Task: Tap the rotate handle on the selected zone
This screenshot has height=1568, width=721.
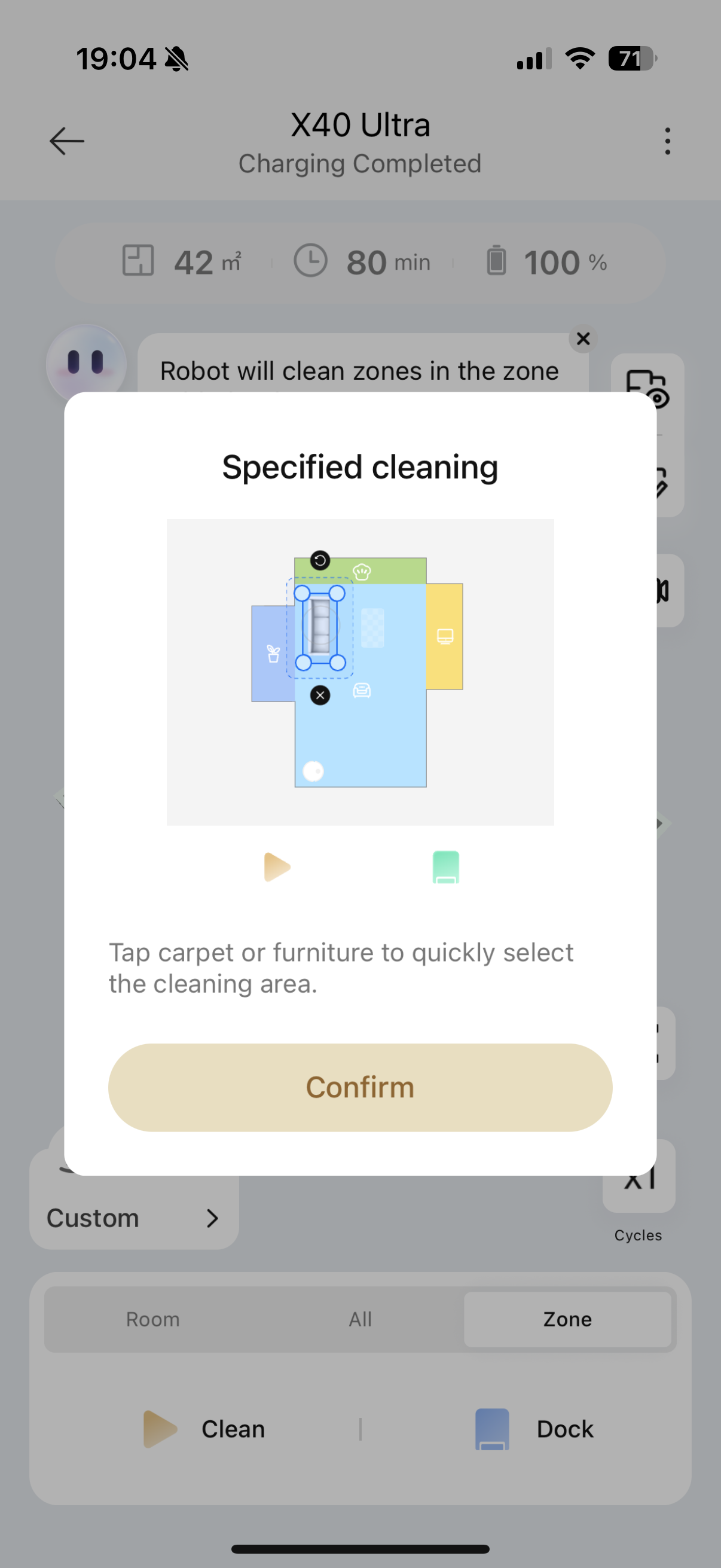Action: point(320,560)
